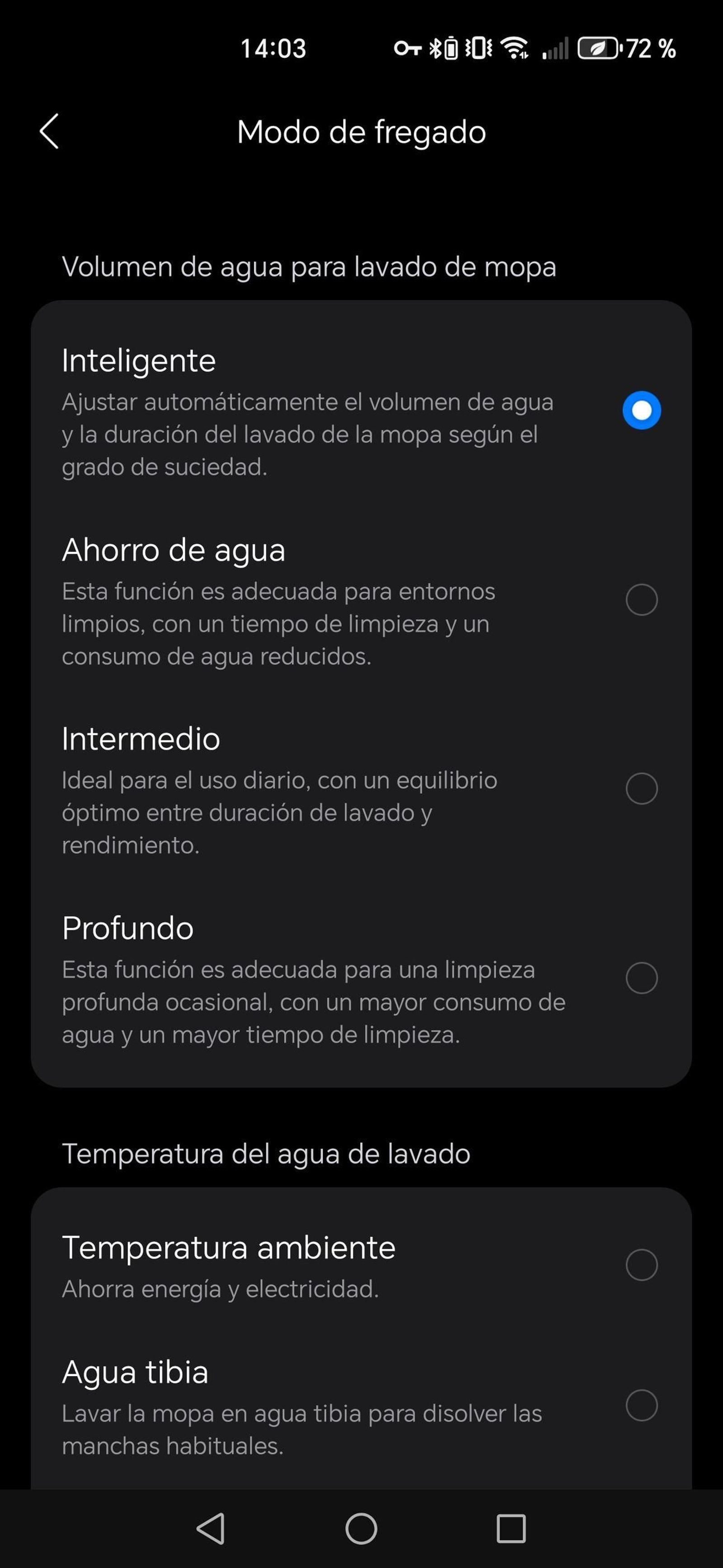The image size is (723, 1568).
Task: Choose Agua tibia wash temperature
Action: click(x=641, y=1405)
